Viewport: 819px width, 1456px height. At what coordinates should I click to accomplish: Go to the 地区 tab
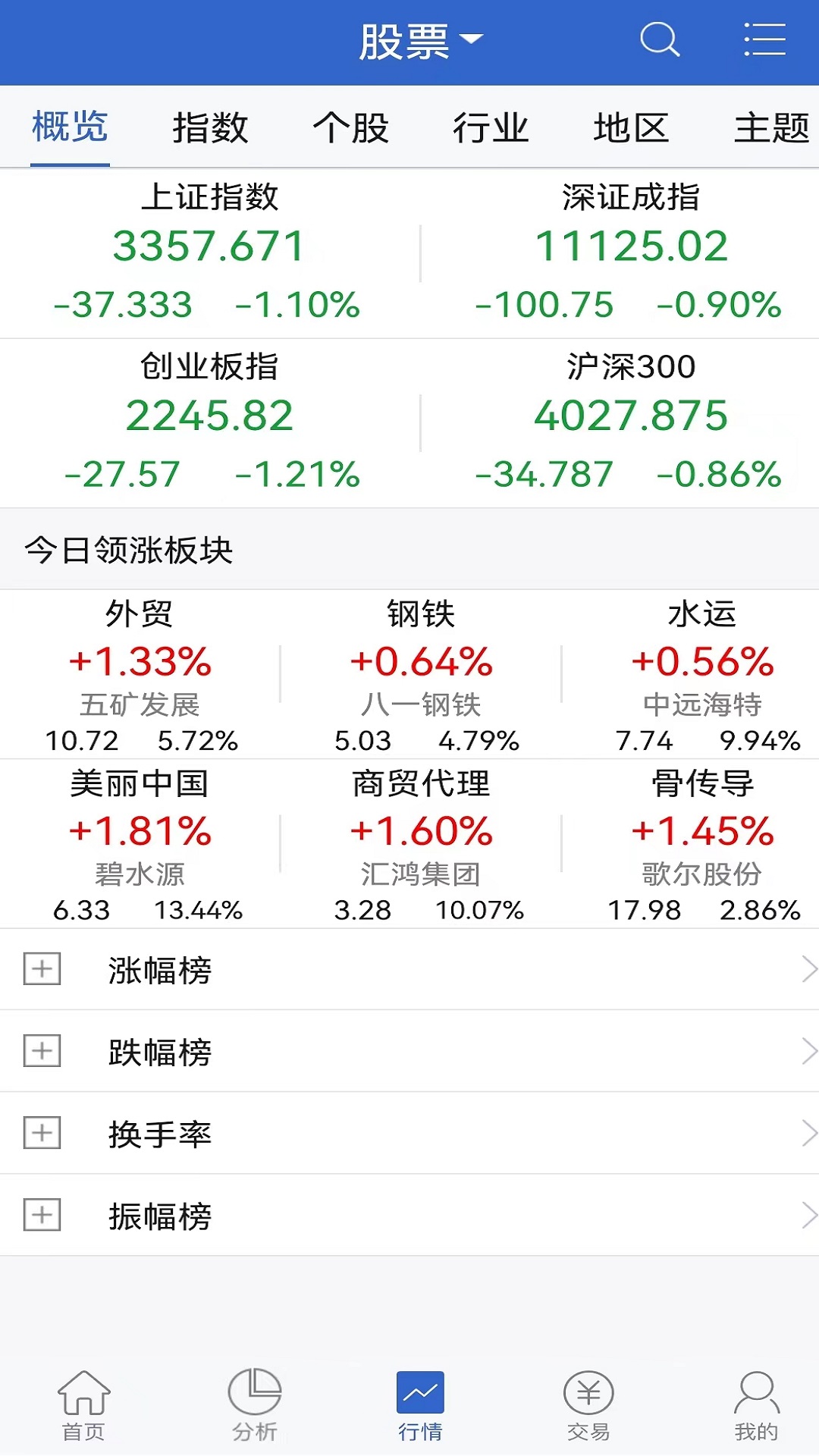[x=631, y=127]
